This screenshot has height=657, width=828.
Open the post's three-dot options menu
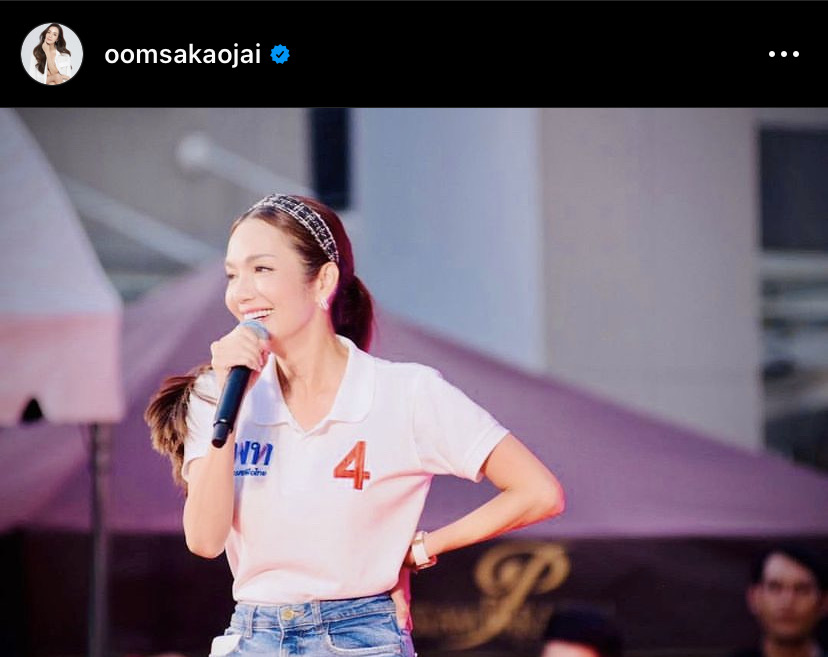click(784, 54)
